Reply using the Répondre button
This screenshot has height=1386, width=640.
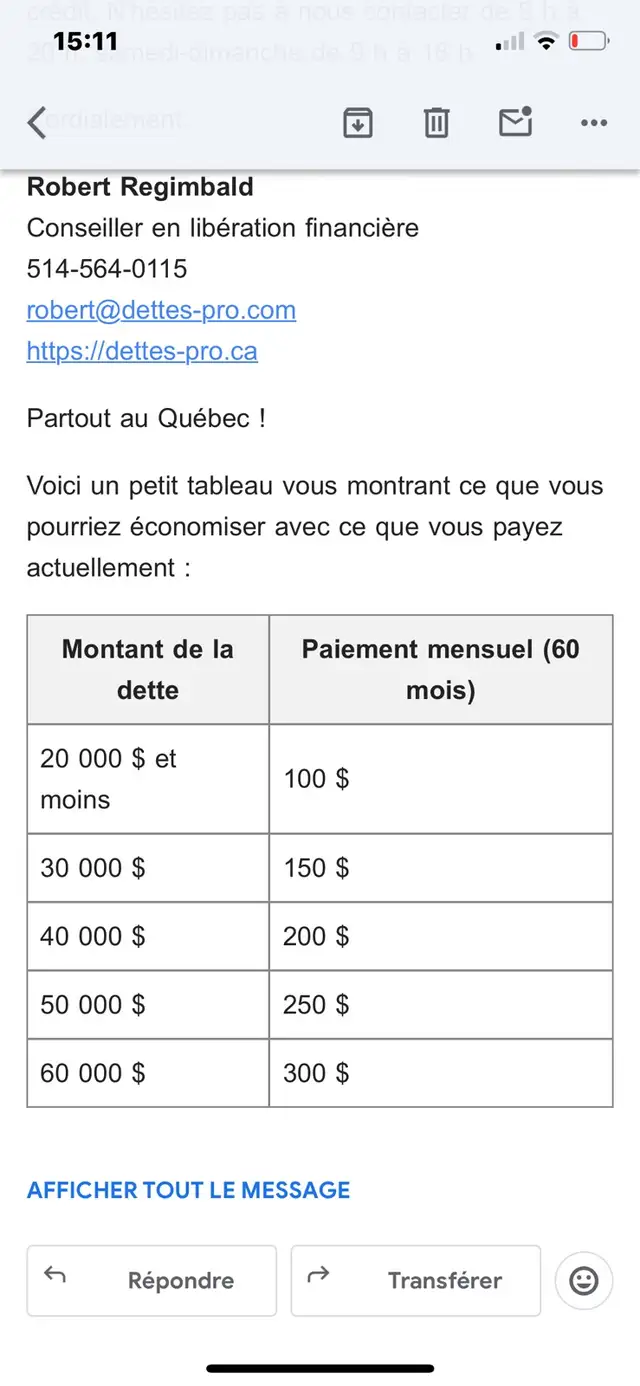(x=152, y=1280)
